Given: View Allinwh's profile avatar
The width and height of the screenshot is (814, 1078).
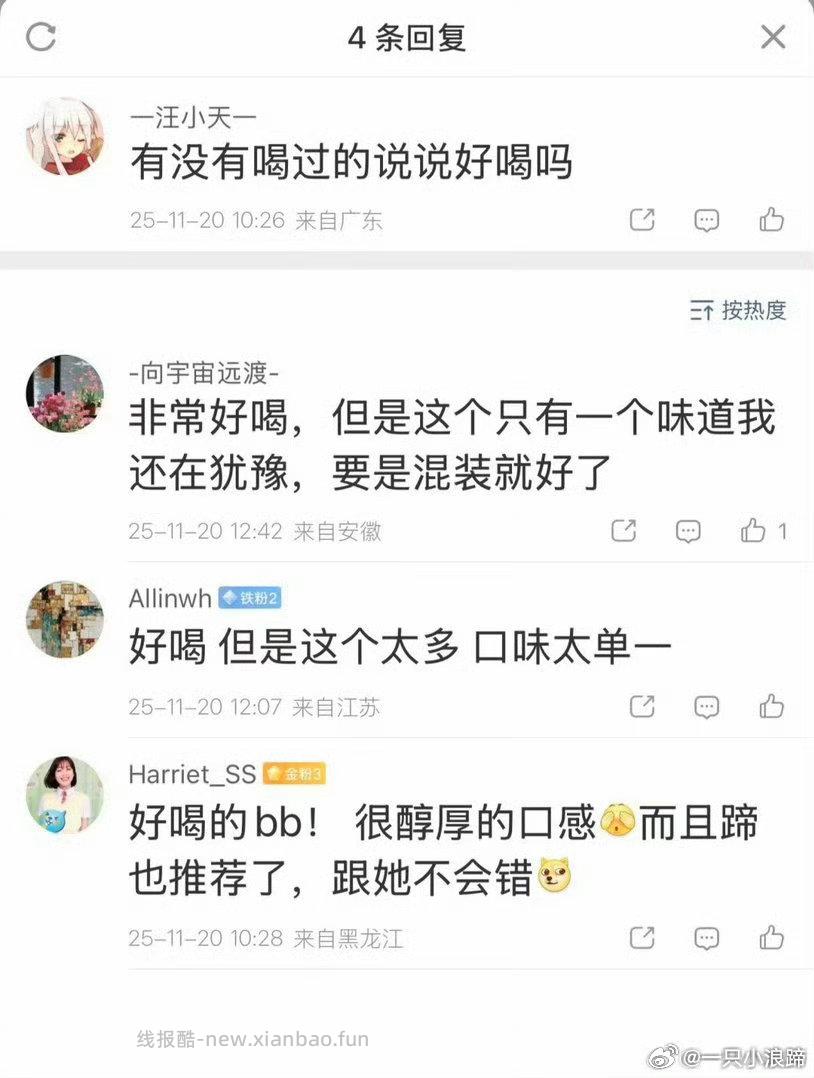Looking at the screenshot, I should [x=64, y=619].
